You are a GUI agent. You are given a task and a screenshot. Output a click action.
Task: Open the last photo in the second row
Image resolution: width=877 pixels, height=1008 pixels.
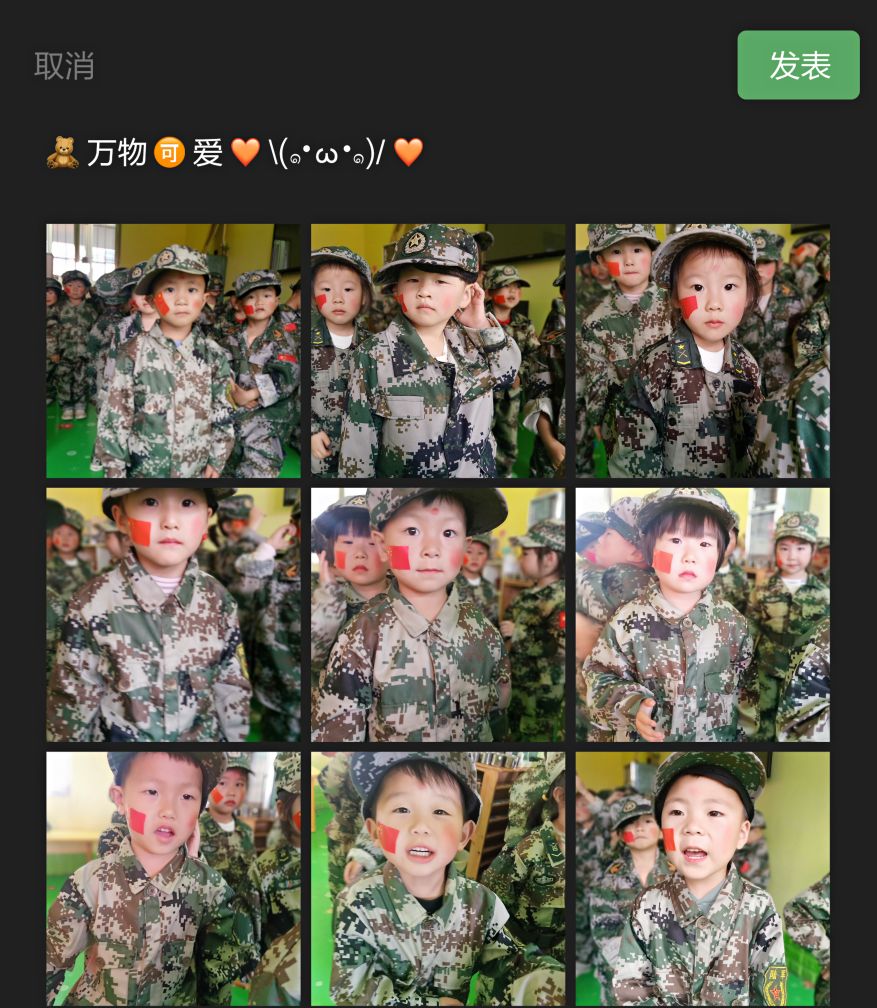coord(702,615)
